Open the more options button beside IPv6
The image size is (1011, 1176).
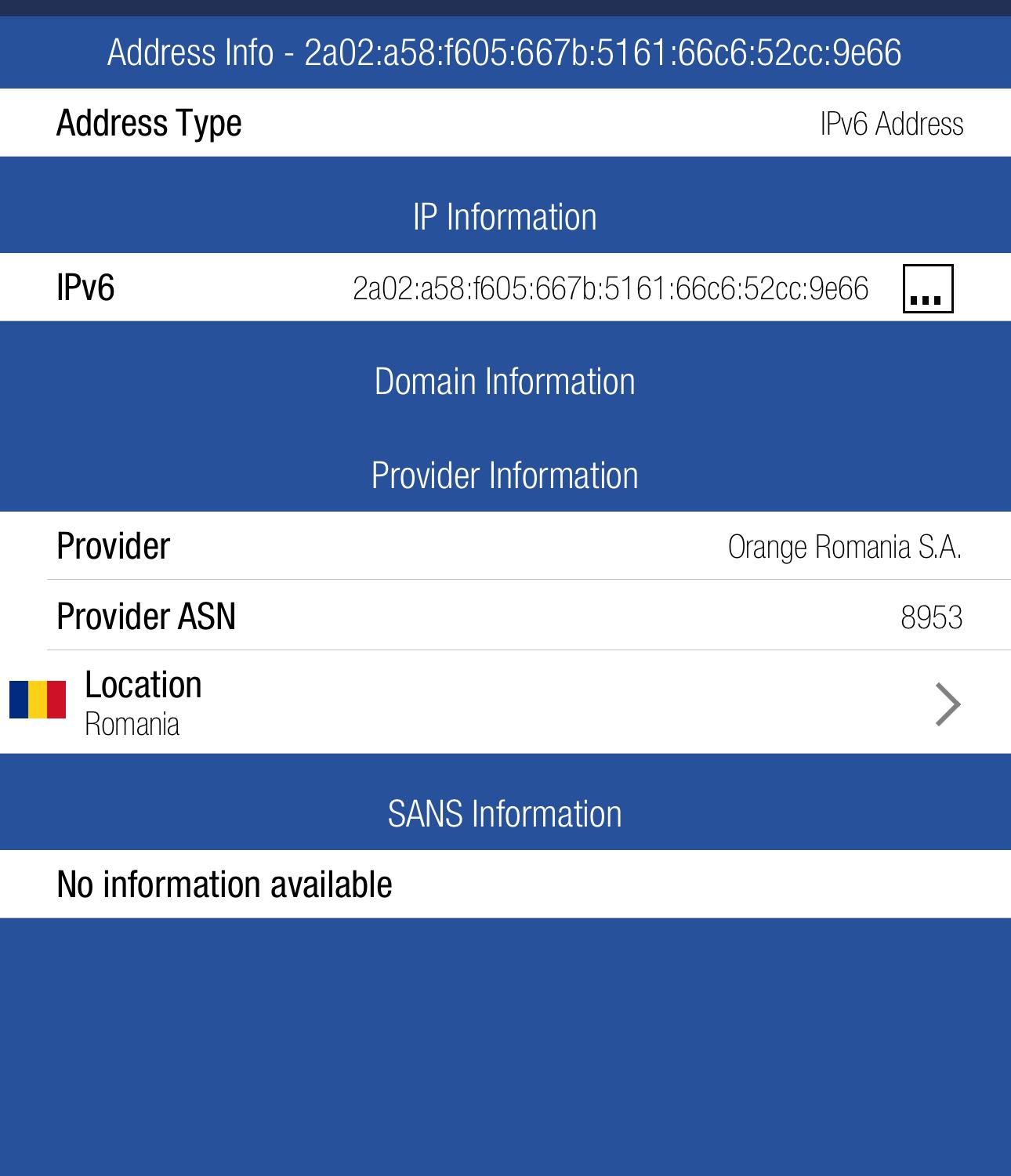pyautogui.click(x=927, y=289)
